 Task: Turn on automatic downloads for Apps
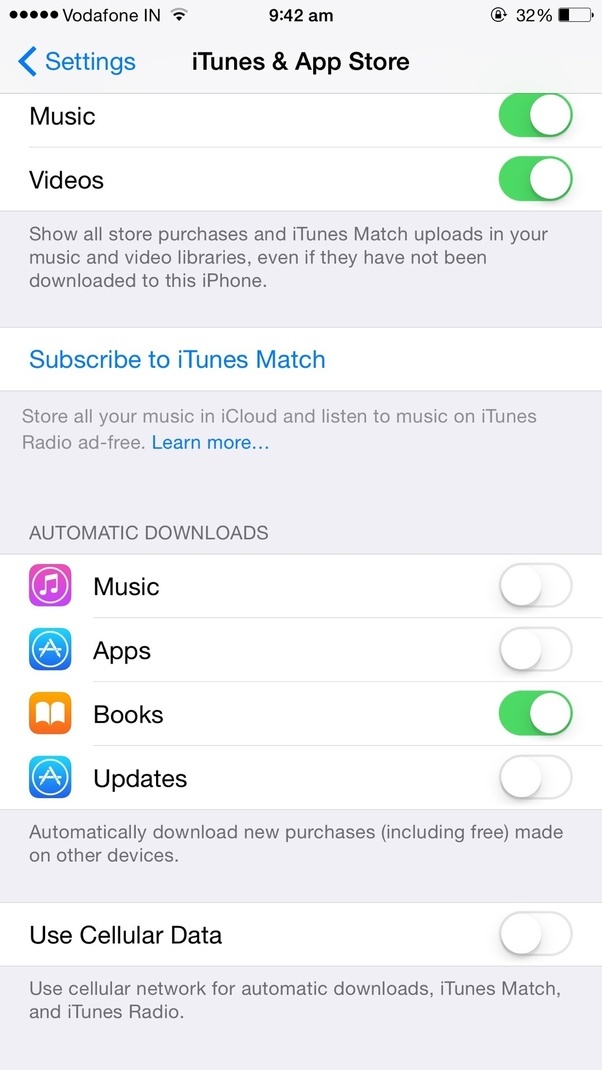pyautogui.click(x=535, y=650)
